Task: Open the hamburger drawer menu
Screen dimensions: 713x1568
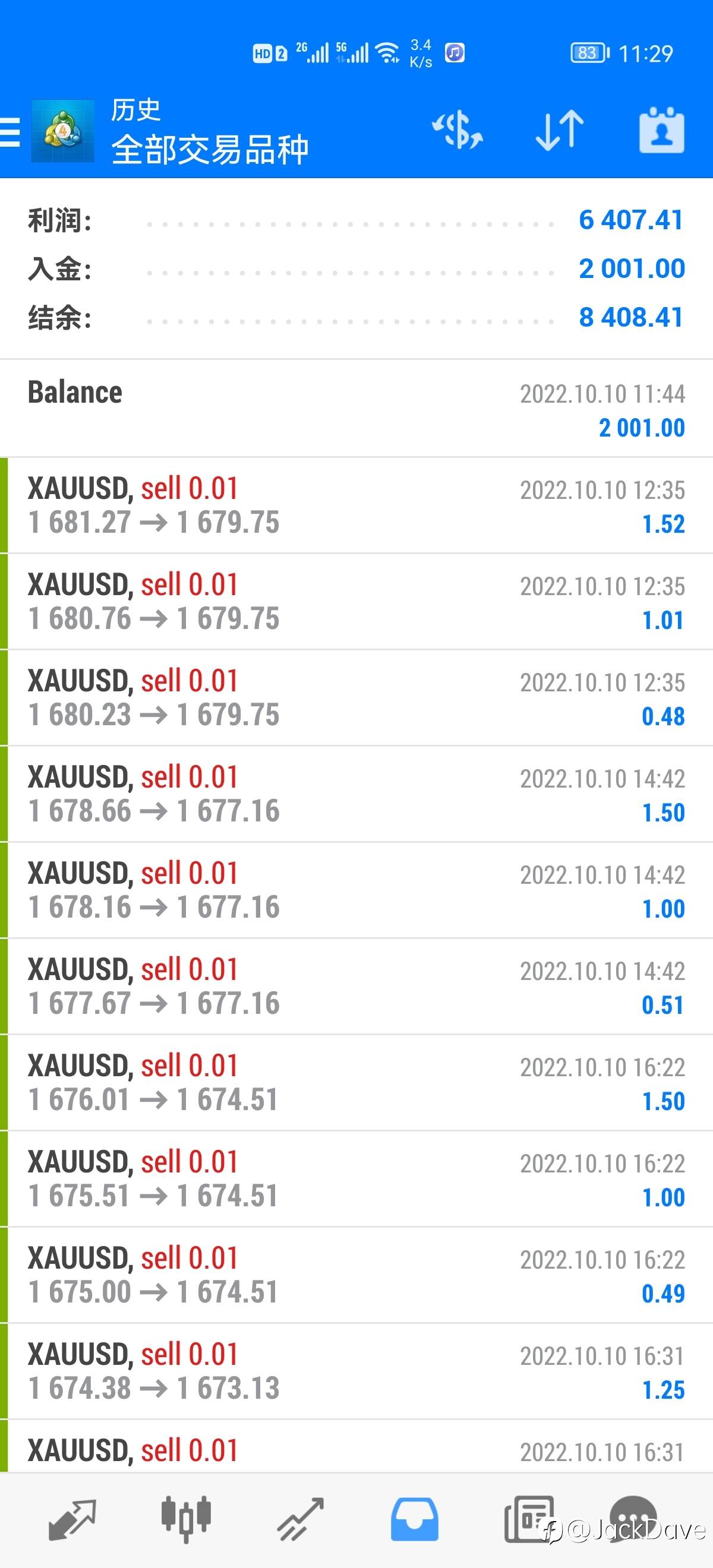Action: point(10,131)
